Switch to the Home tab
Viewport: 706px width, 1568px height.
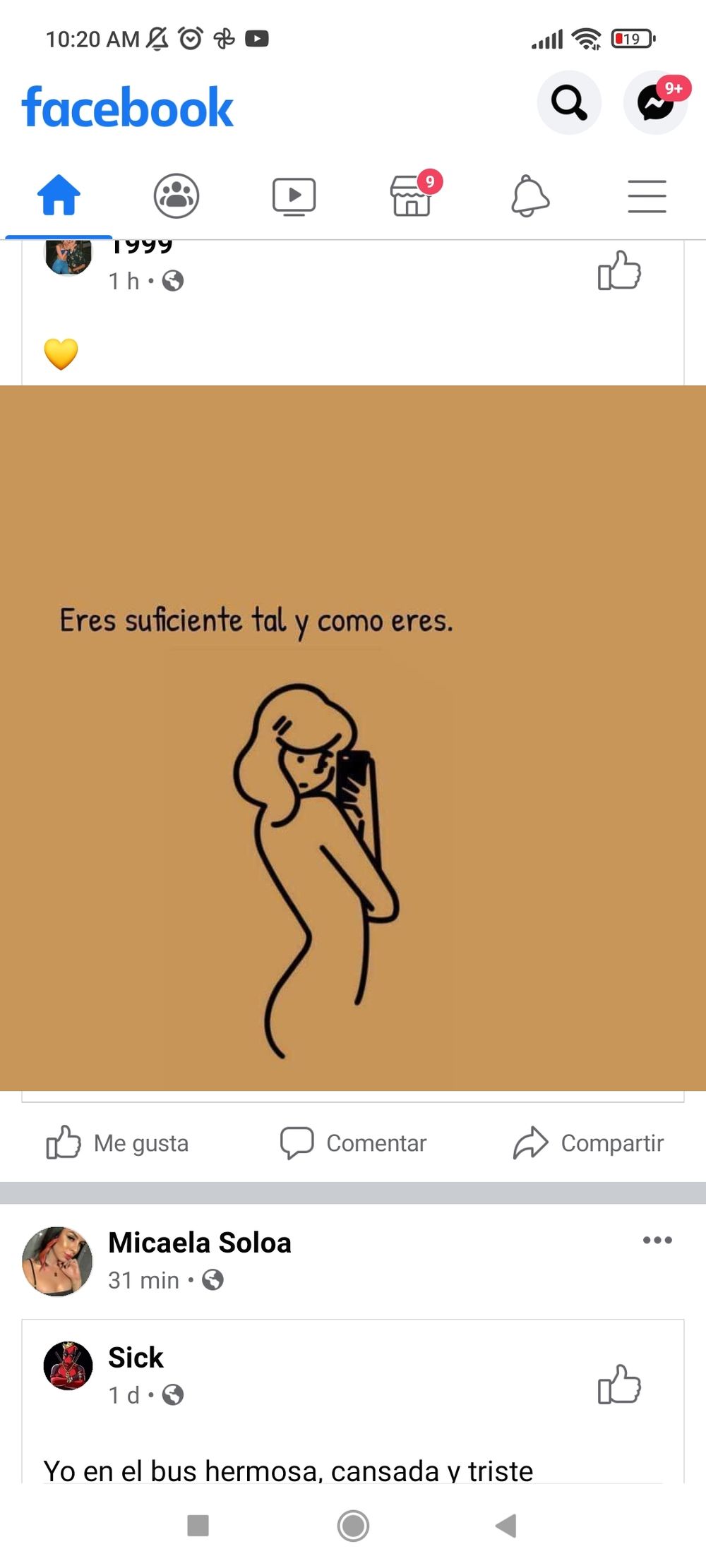(59, 195)
